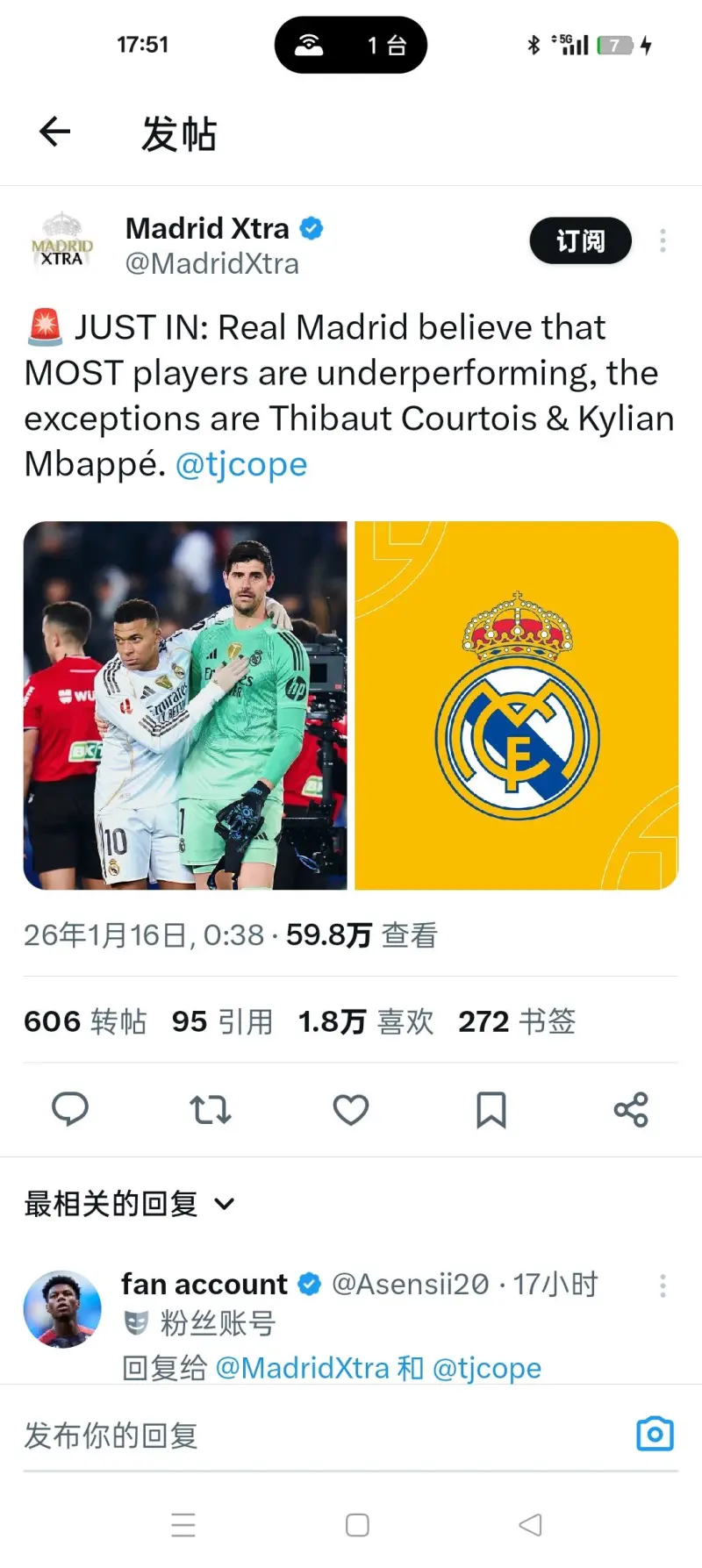This screenshot has height=1568, width=702.
Task: Go back using the top arrow
Action: coord(54,132)
